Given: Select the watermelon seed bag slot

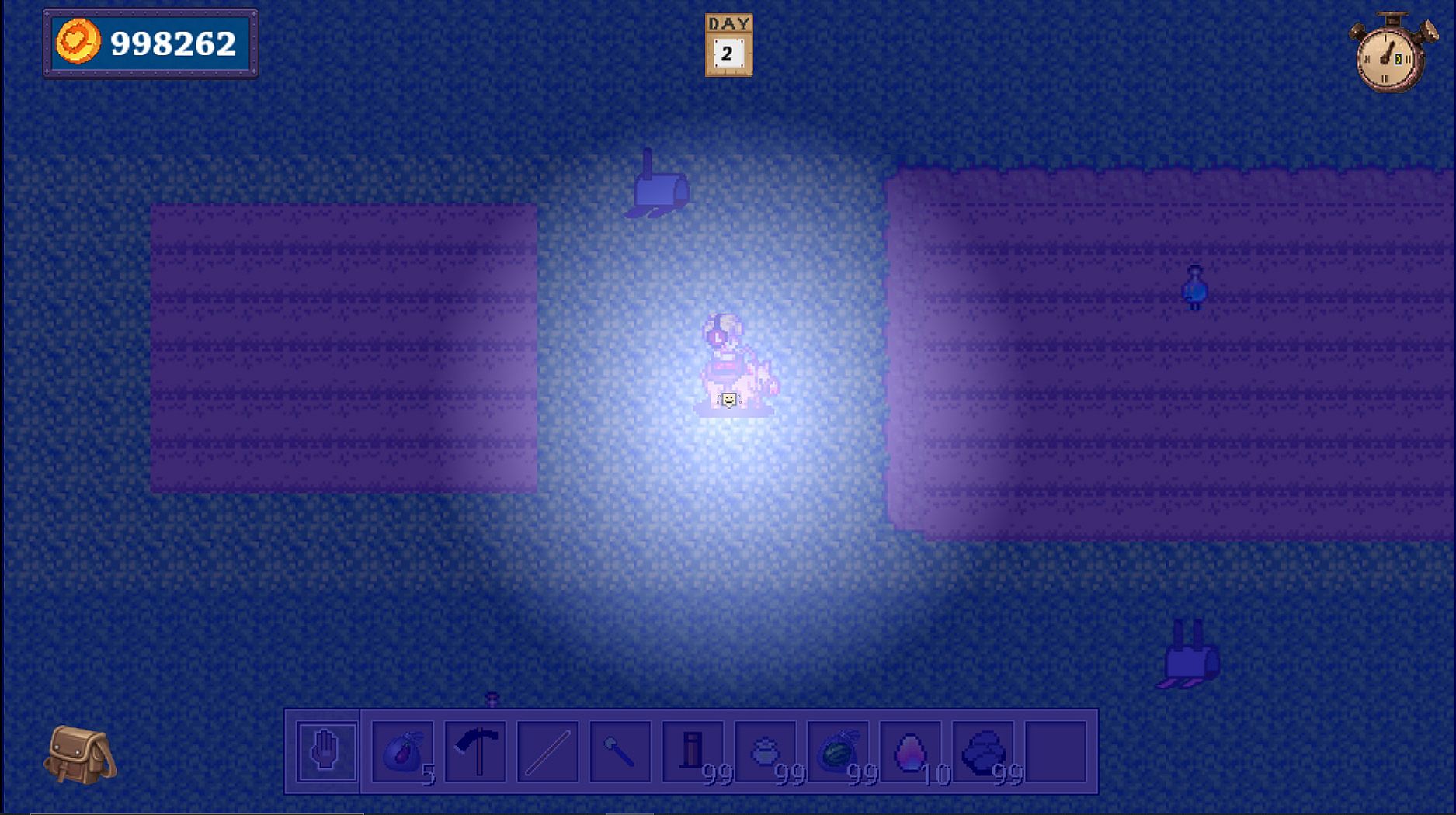Looking at the screenshot, I should click(837, 751).
